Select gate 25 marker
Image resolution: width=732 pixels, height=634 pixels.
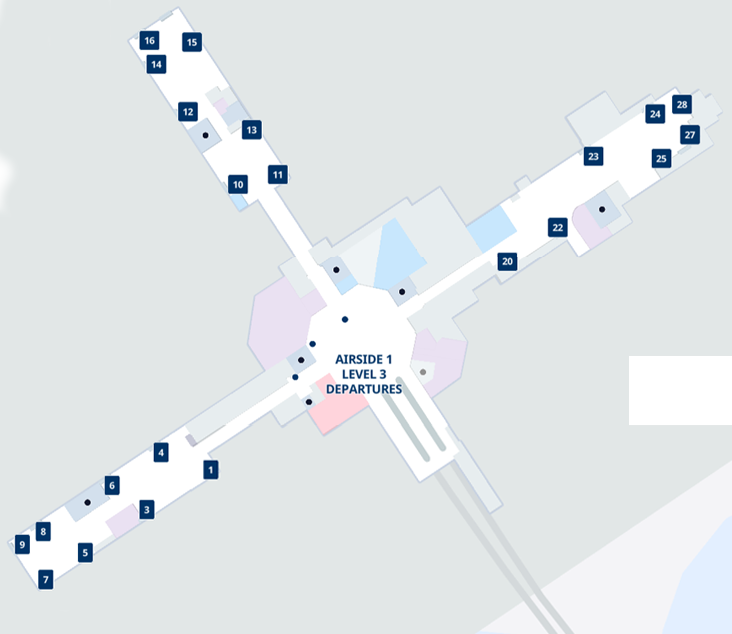pos(661,158)
